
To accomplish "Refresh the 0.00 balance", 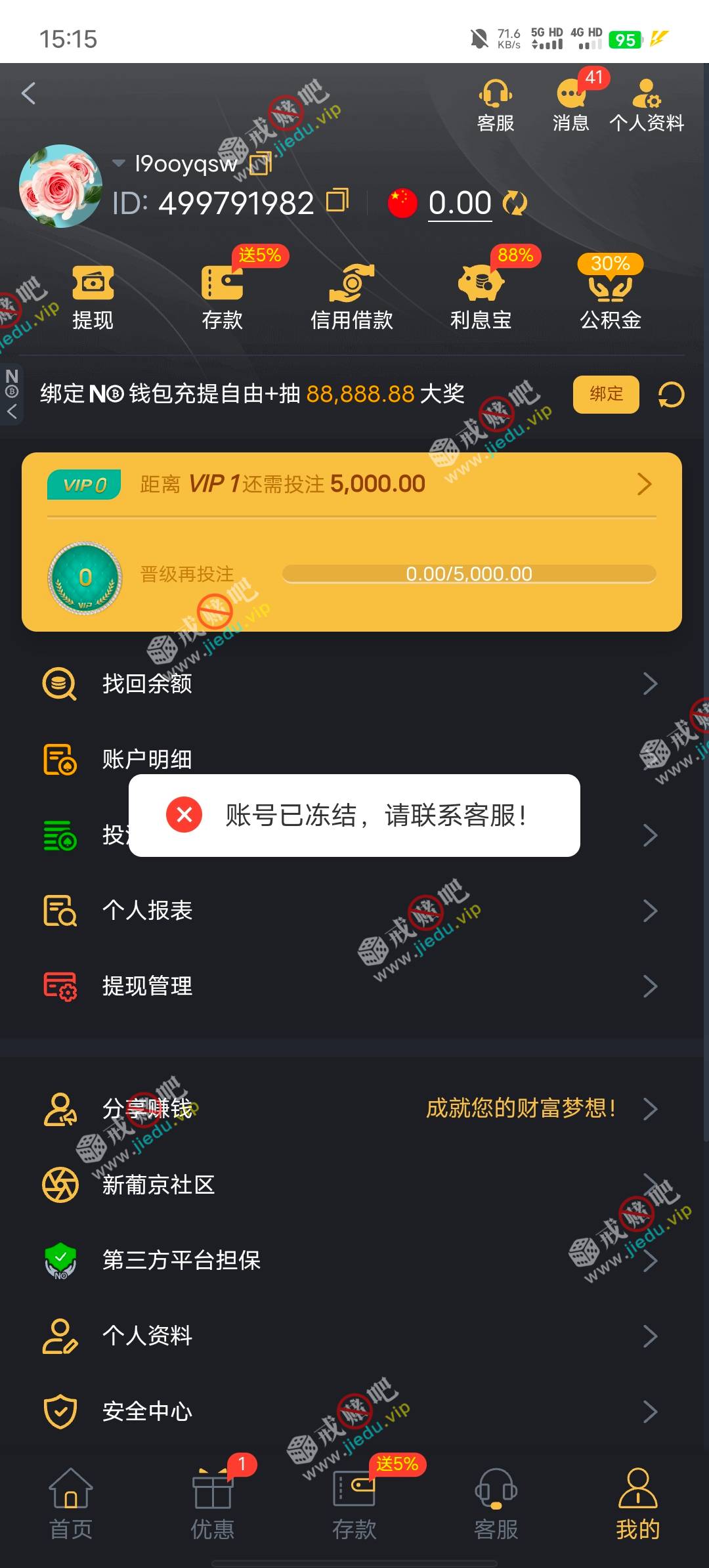I will (x=515, y=203).
